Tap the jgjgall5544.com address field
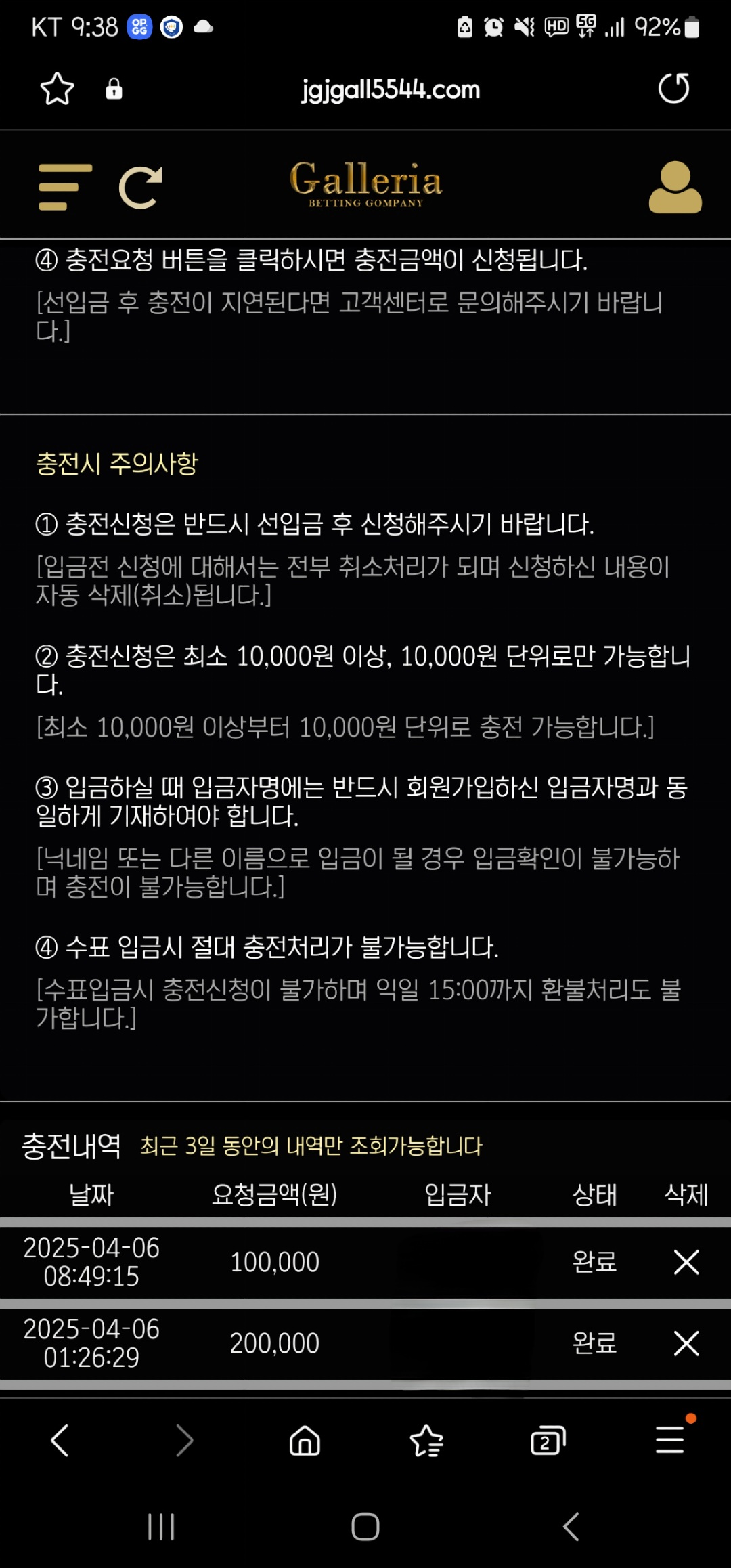Viewport: 731px width, 1568px height. tap(391, 89)
